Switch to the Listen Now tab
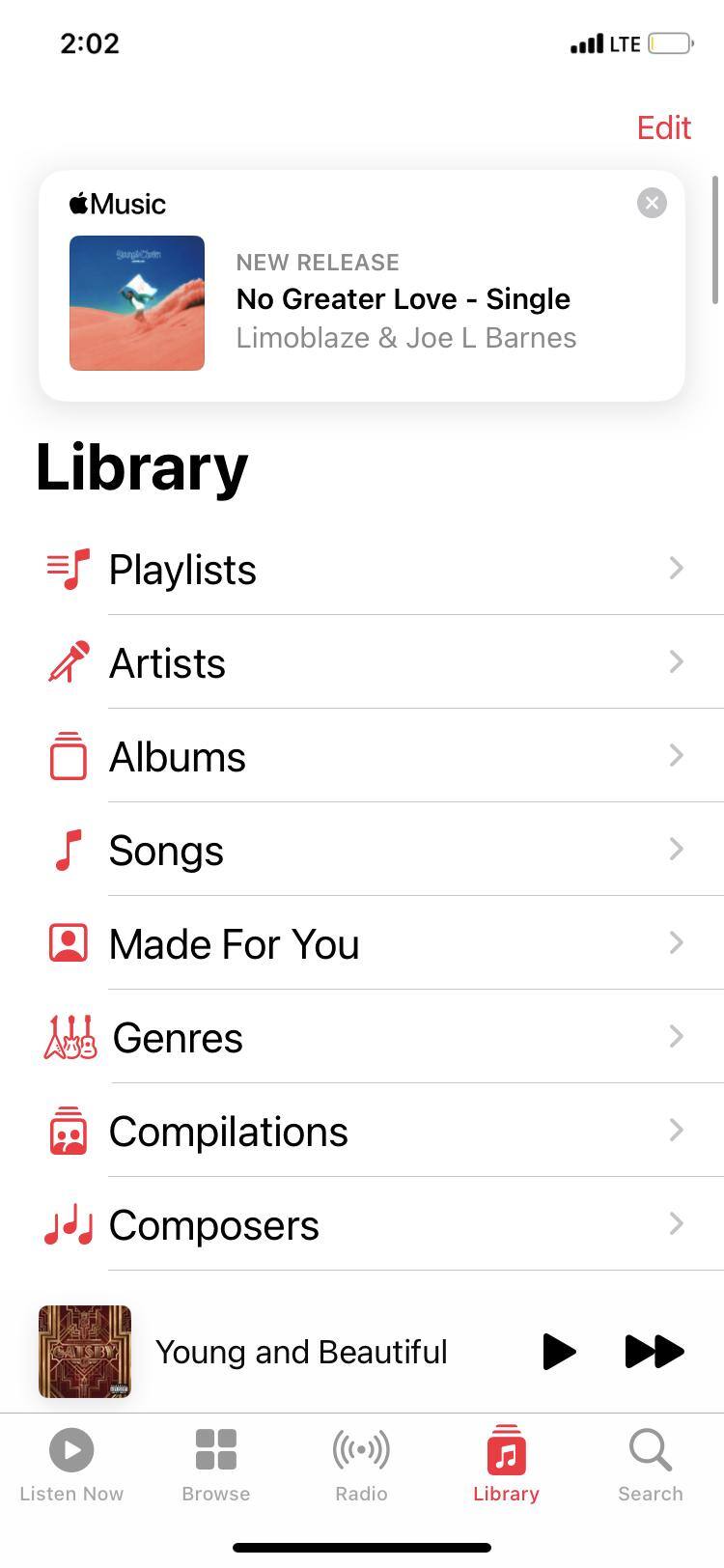 click(x=71, y=1465)
